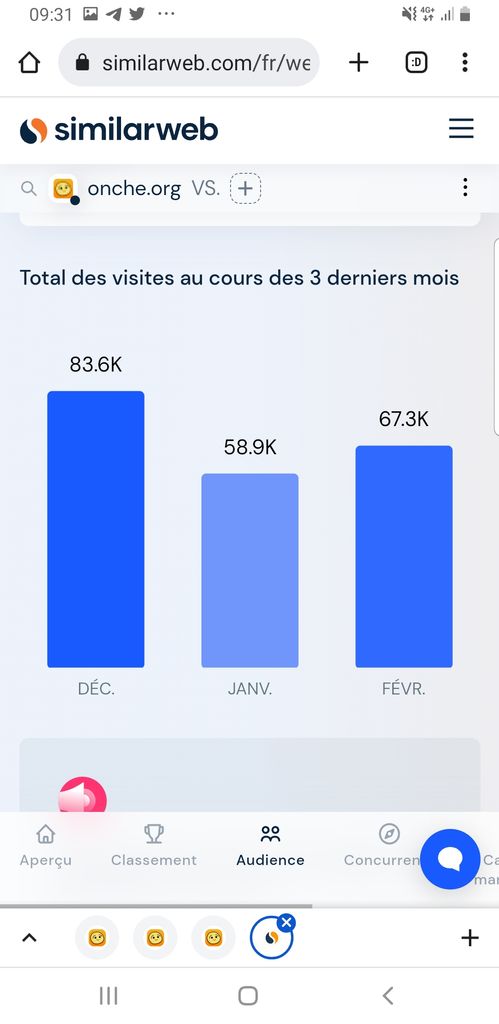Open the blue chat support bubble

click(450, 859)
